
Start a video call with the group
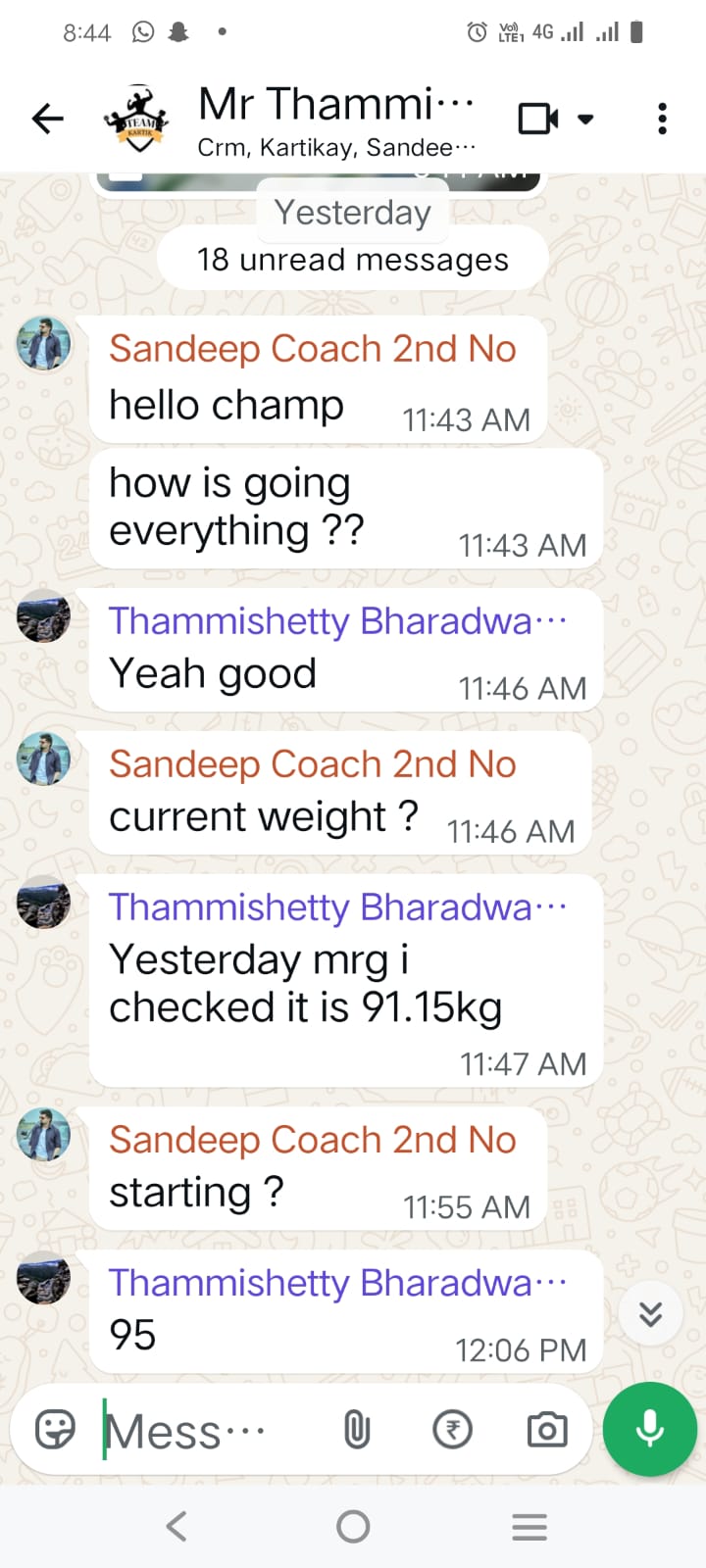click(x=538, y=120)
